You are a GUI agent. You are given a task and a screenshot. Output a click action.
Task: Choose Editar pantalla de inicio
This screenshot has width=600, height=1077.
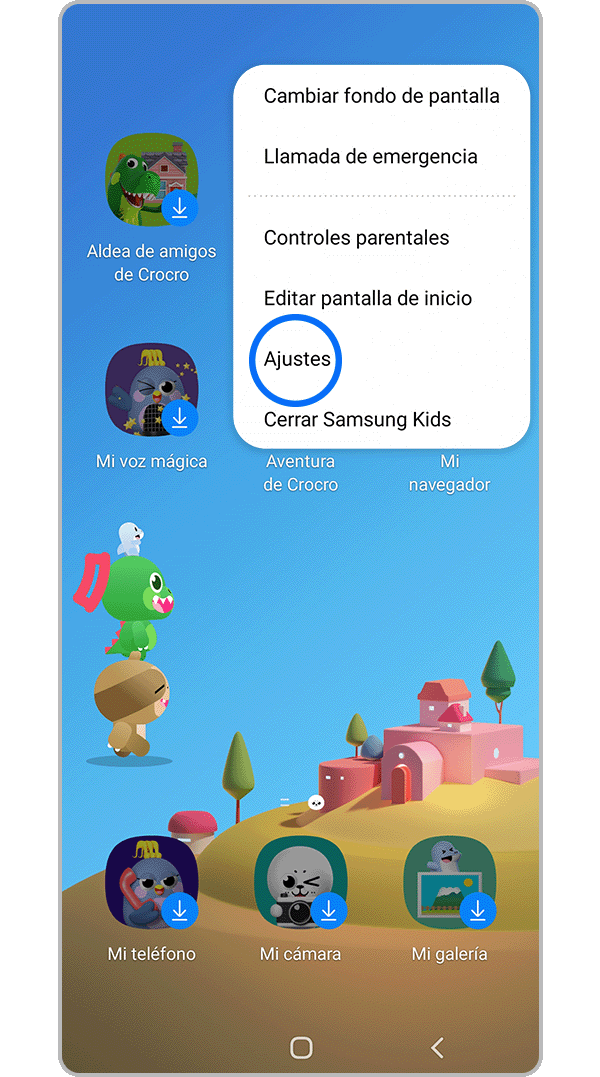367,298
